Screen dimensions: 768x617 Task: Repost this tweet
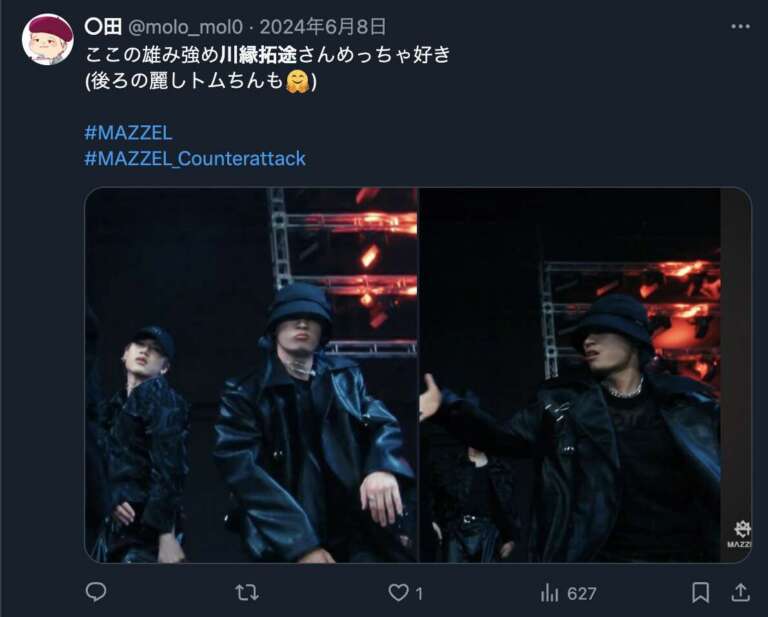[x=246, y=592]
